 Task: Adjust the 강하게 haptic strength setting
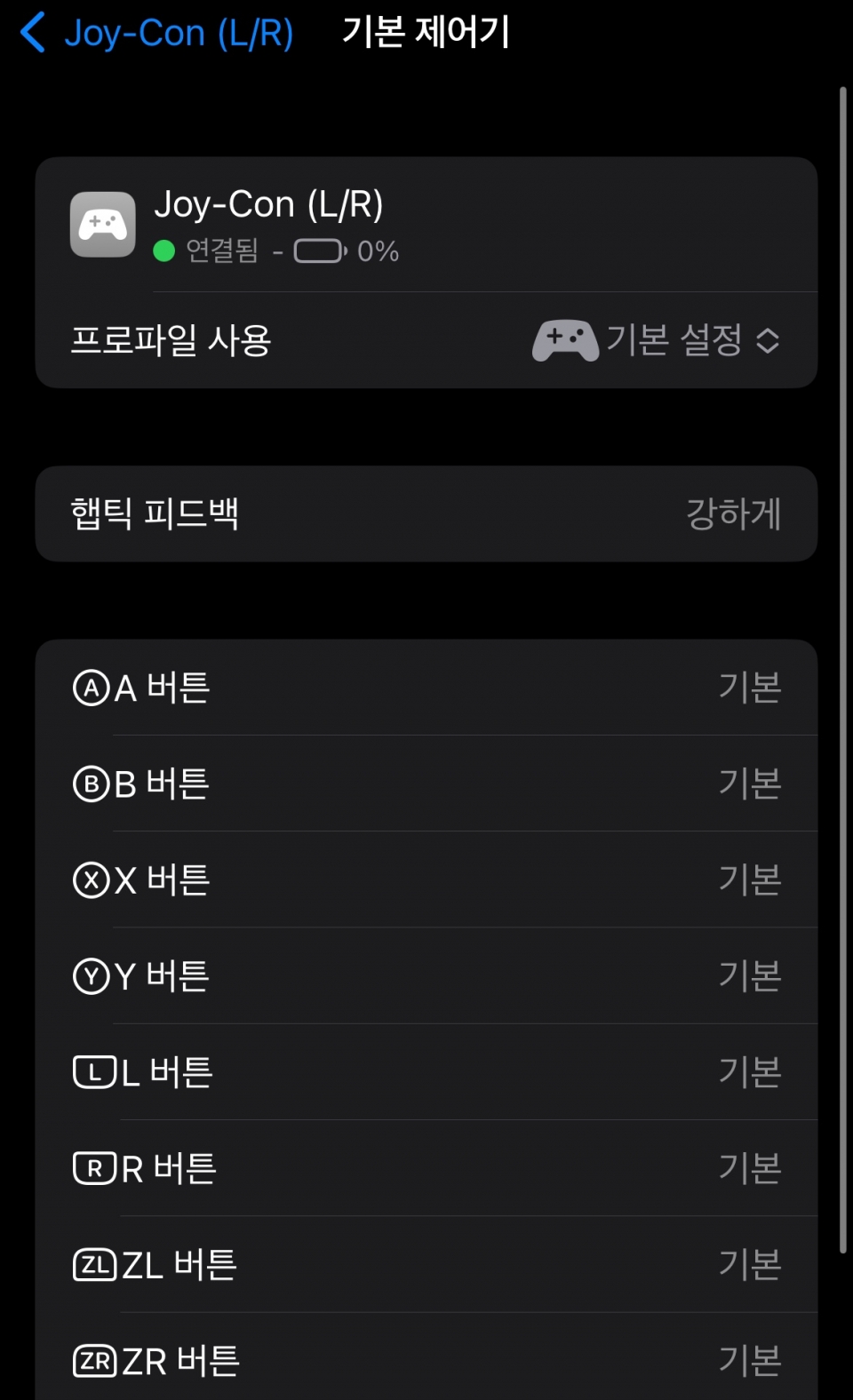[x=734, y=514]
